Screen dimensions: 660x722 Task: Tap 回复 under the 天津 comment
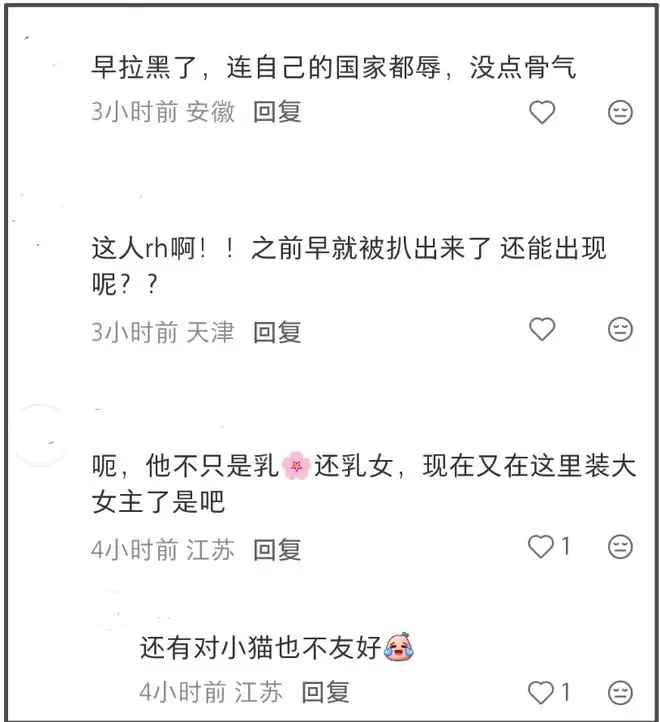(x=277, y=331)
